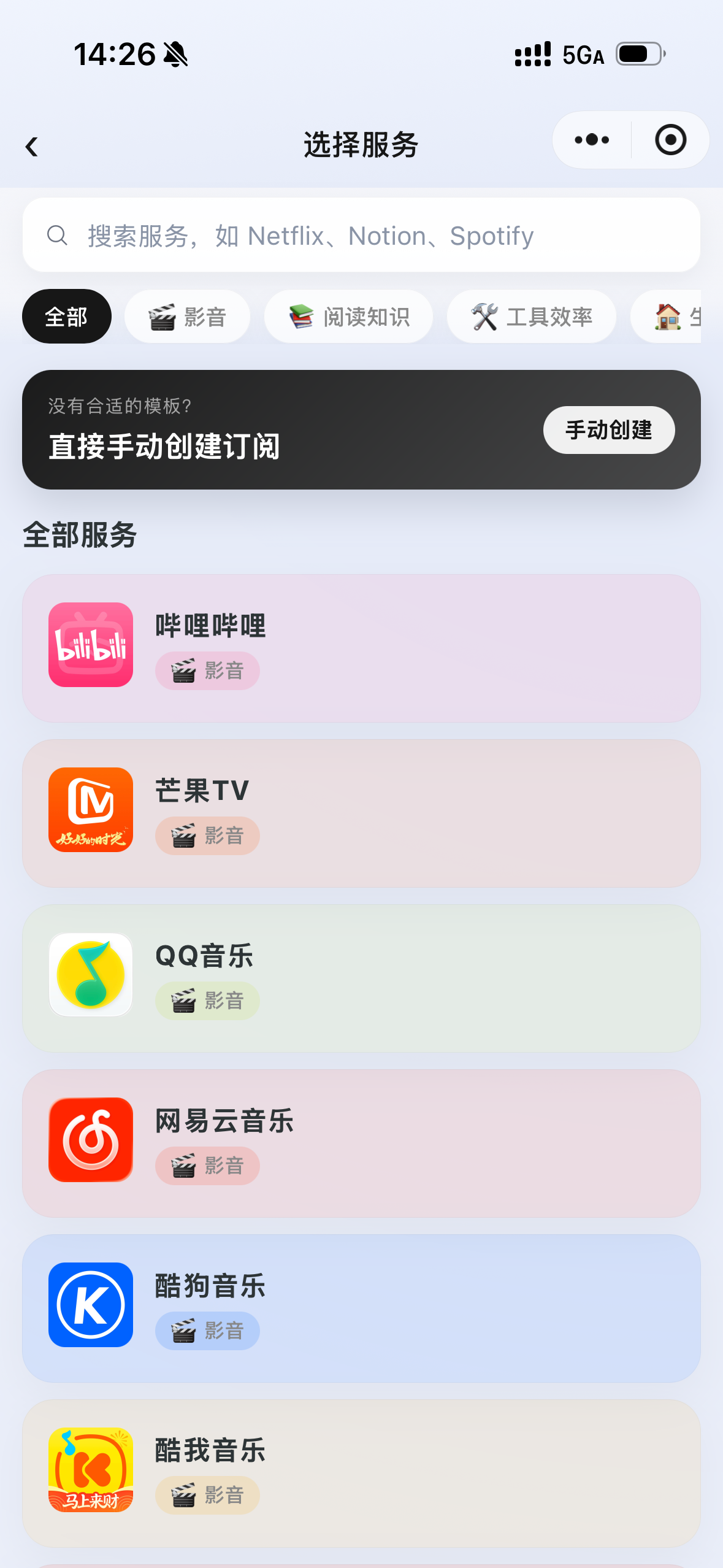Select the 网易云音乐 red icon
The height and width of the screenshot is (1568, 723).
point(90,1139)
